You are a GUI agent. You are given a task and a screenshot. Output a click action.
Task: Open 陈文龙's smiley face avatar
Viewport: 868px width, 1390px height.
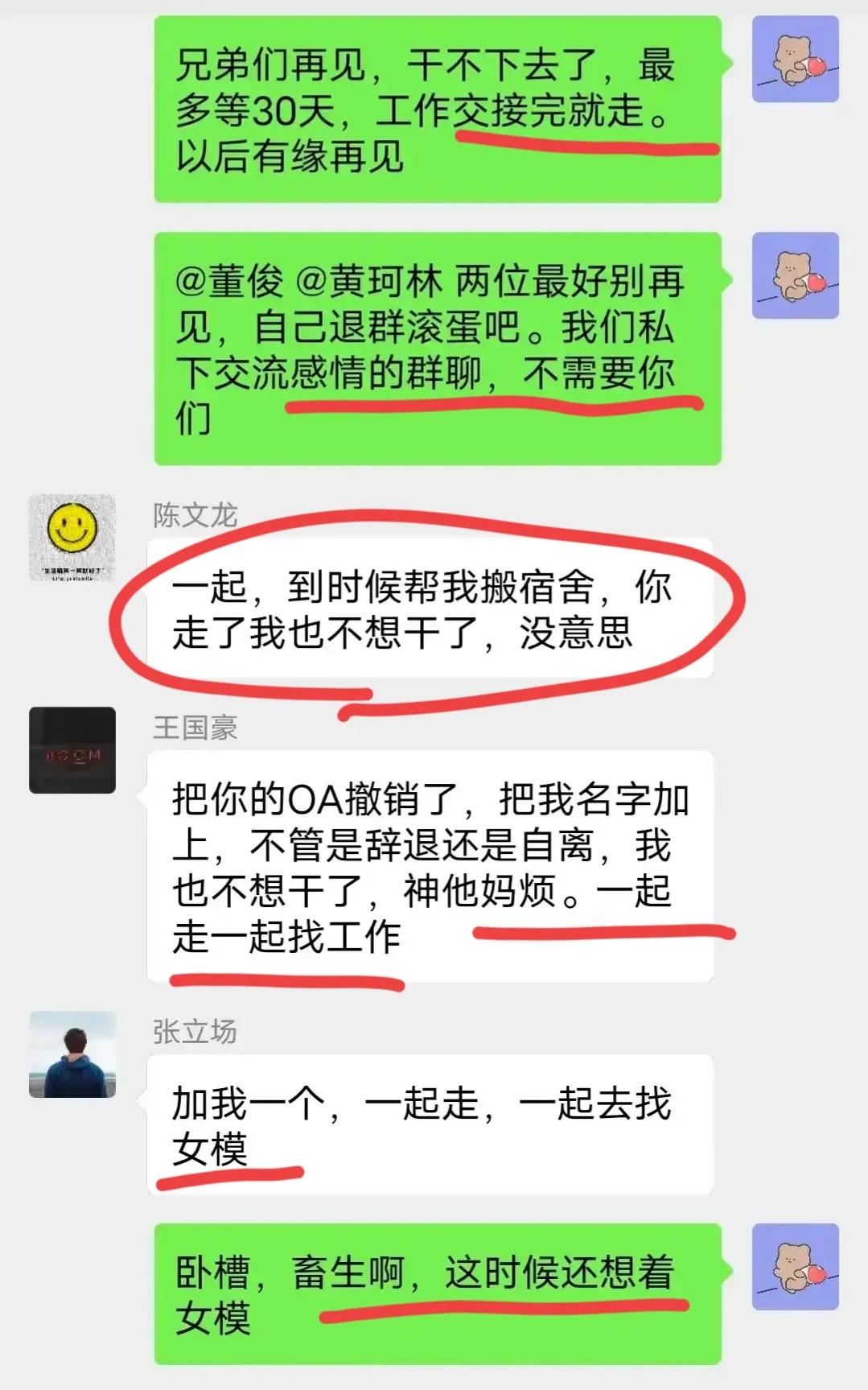coord(72,538)
